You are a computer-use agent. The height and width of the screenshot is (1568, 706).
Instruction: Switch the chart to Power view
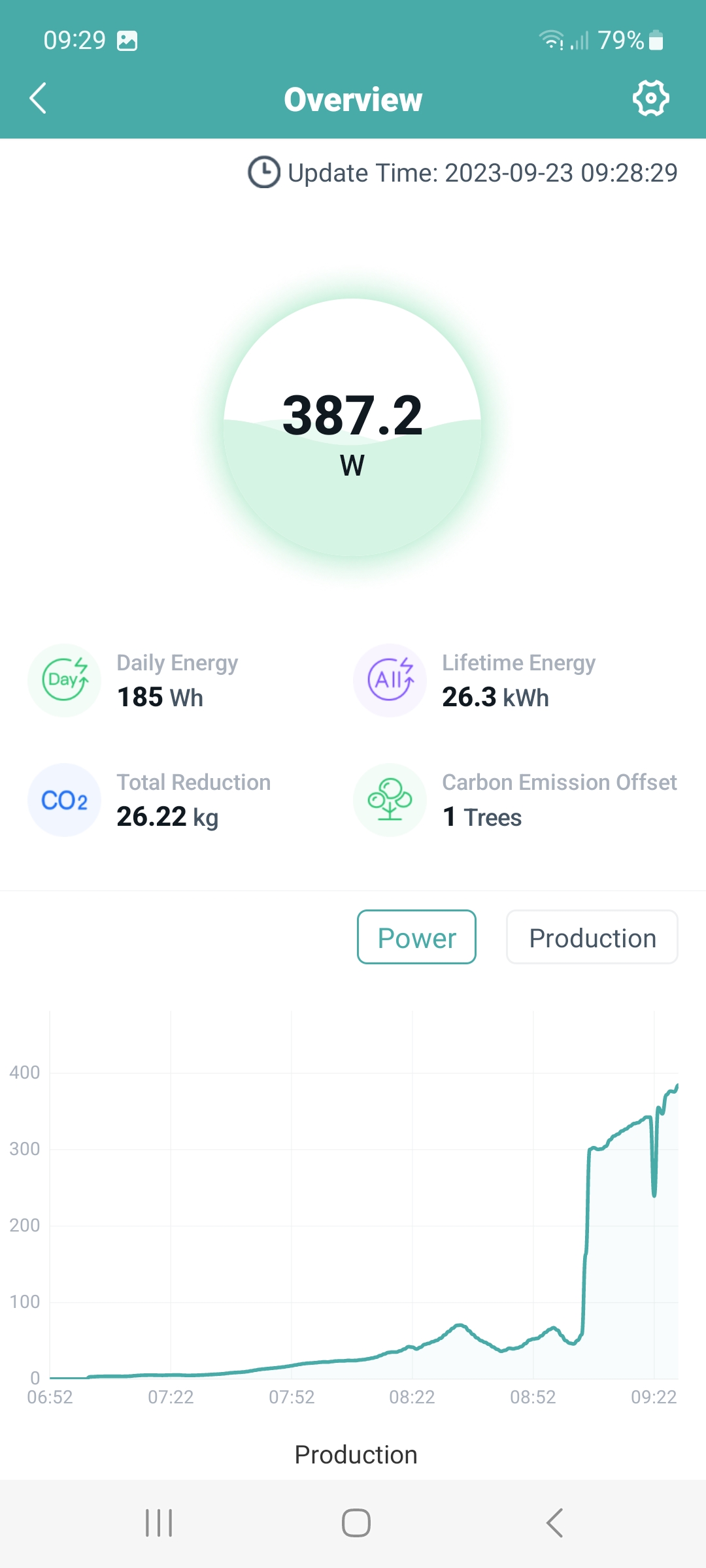(x=416, y=937)
